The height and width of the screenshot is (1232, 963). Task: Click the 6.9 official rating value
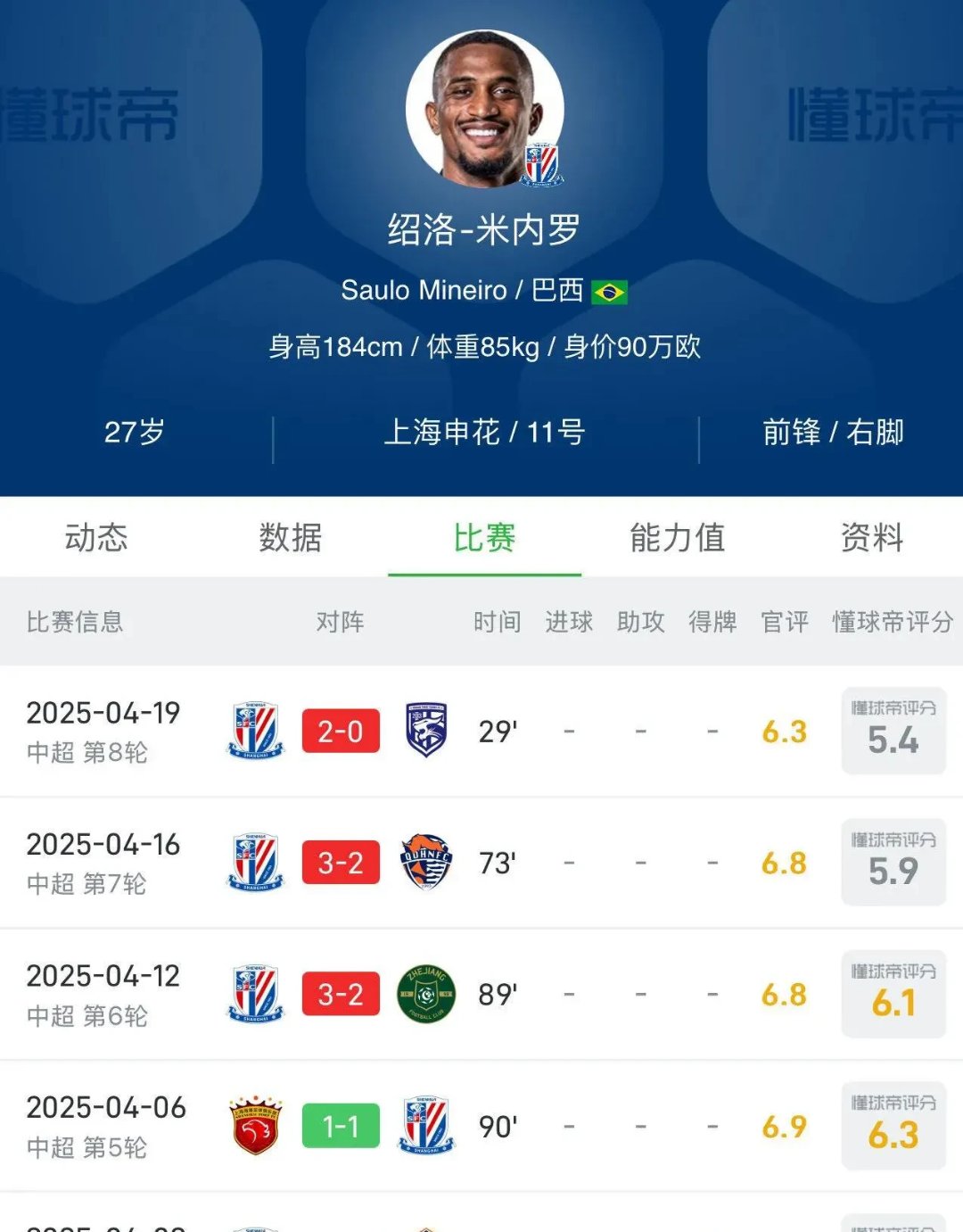coord(783,1126)
